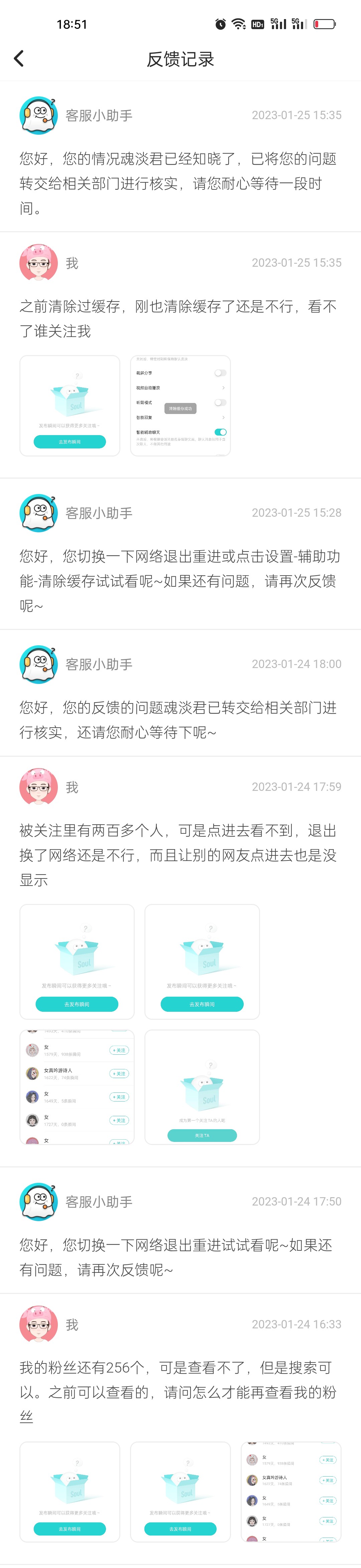Open settings screenshot in 15:35 message
361x1568 pixels.
(180, 405)
